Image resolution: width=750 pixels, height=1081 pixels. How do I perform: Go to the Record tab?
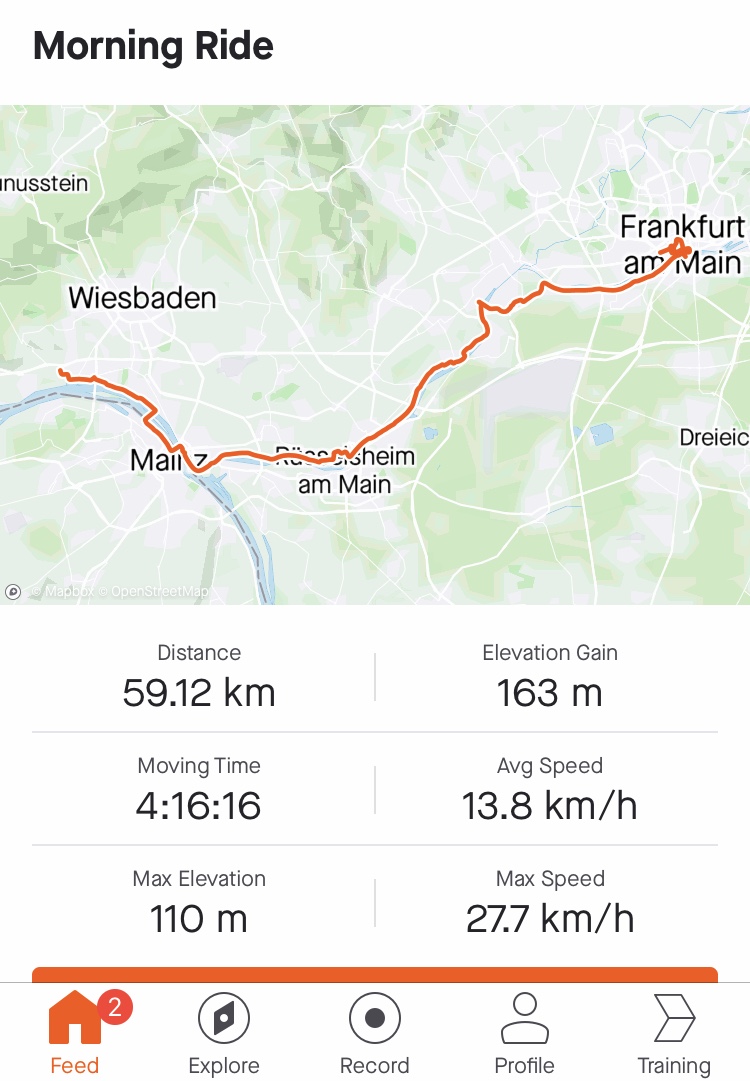pyautogui.click(x=375, y=1034)
